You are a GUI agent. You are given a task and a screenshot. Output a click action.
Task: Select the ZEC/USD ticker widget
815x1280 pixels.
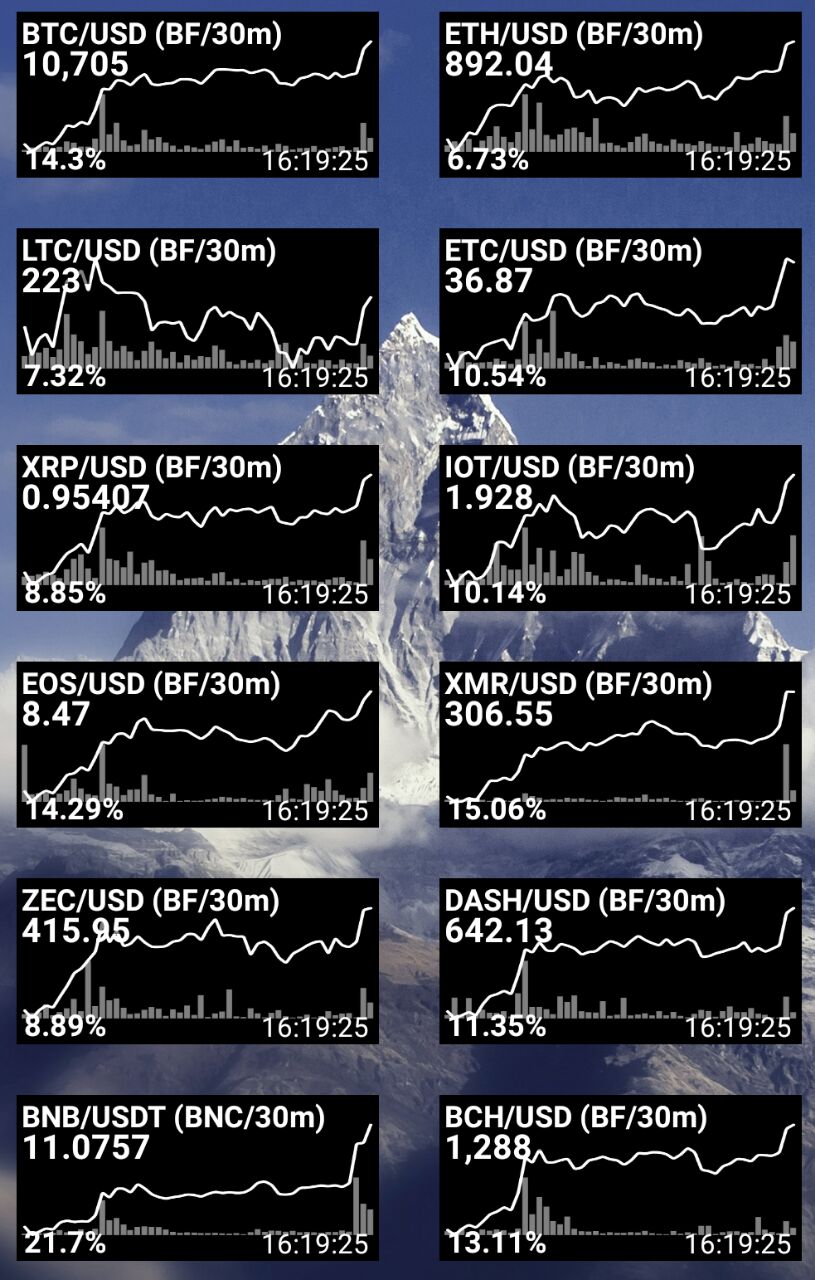click(198, 961)
